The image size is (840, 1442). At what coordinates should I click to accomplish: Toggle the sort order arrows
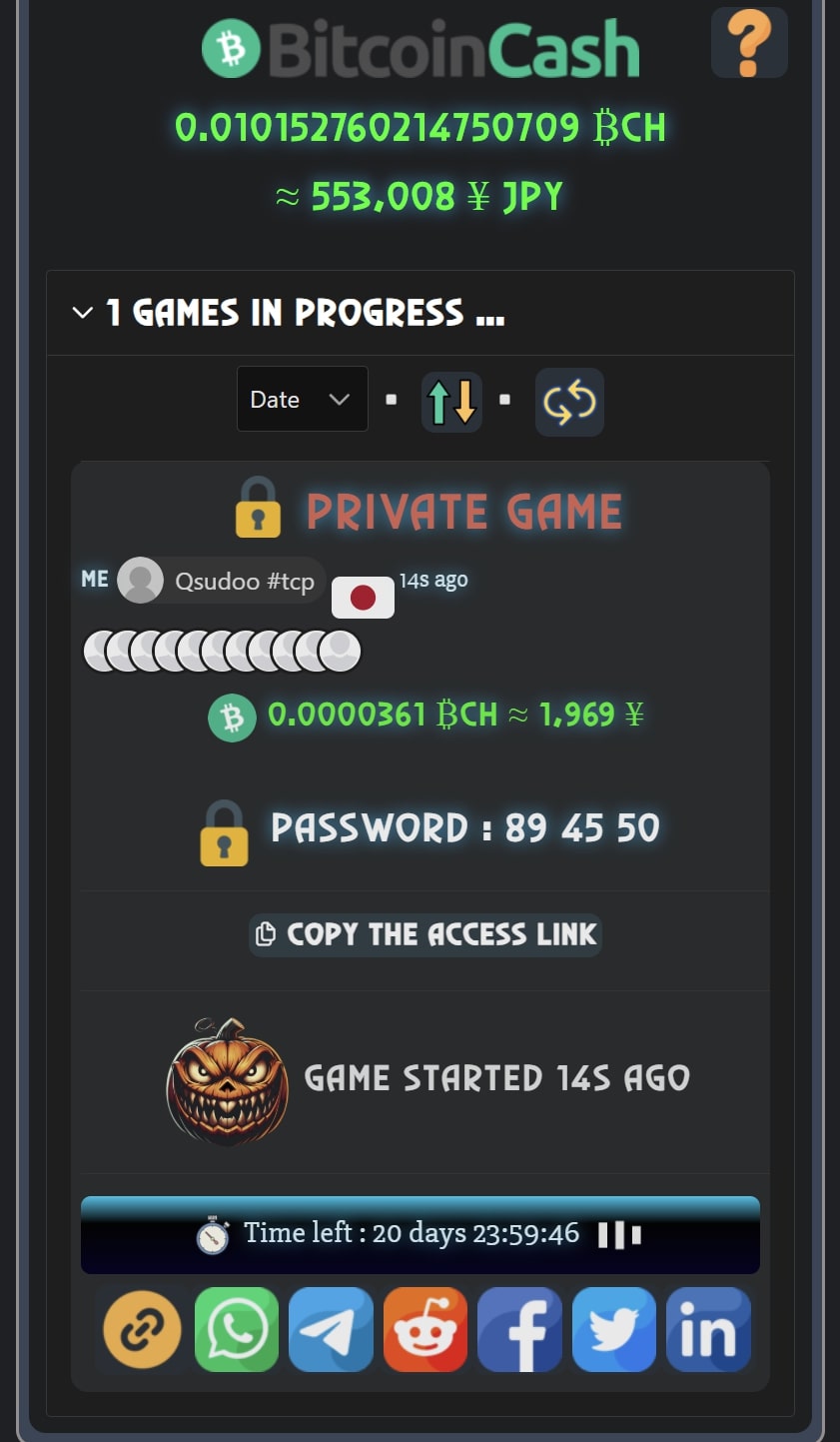tap(451, 402)
